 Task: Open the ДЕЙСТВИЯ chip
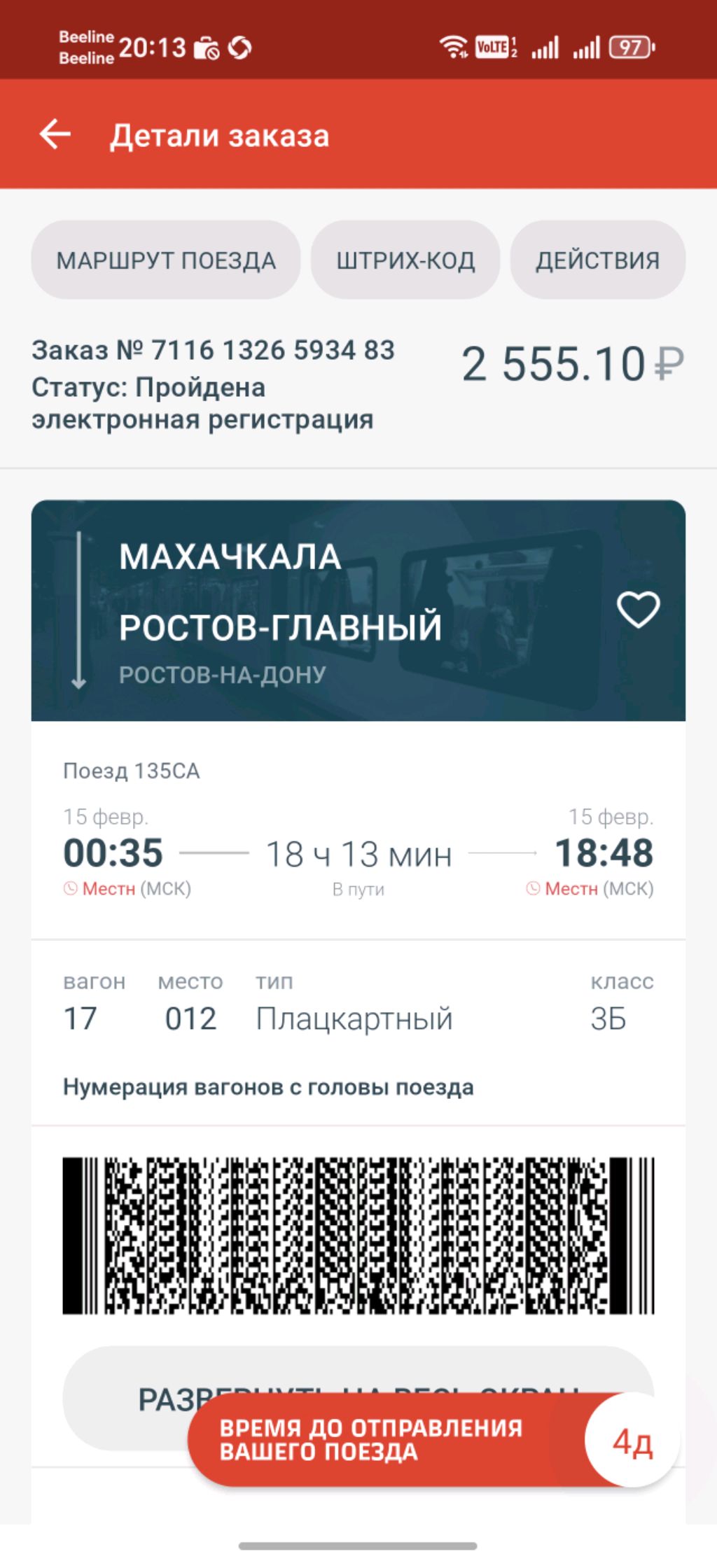[597, 260]
